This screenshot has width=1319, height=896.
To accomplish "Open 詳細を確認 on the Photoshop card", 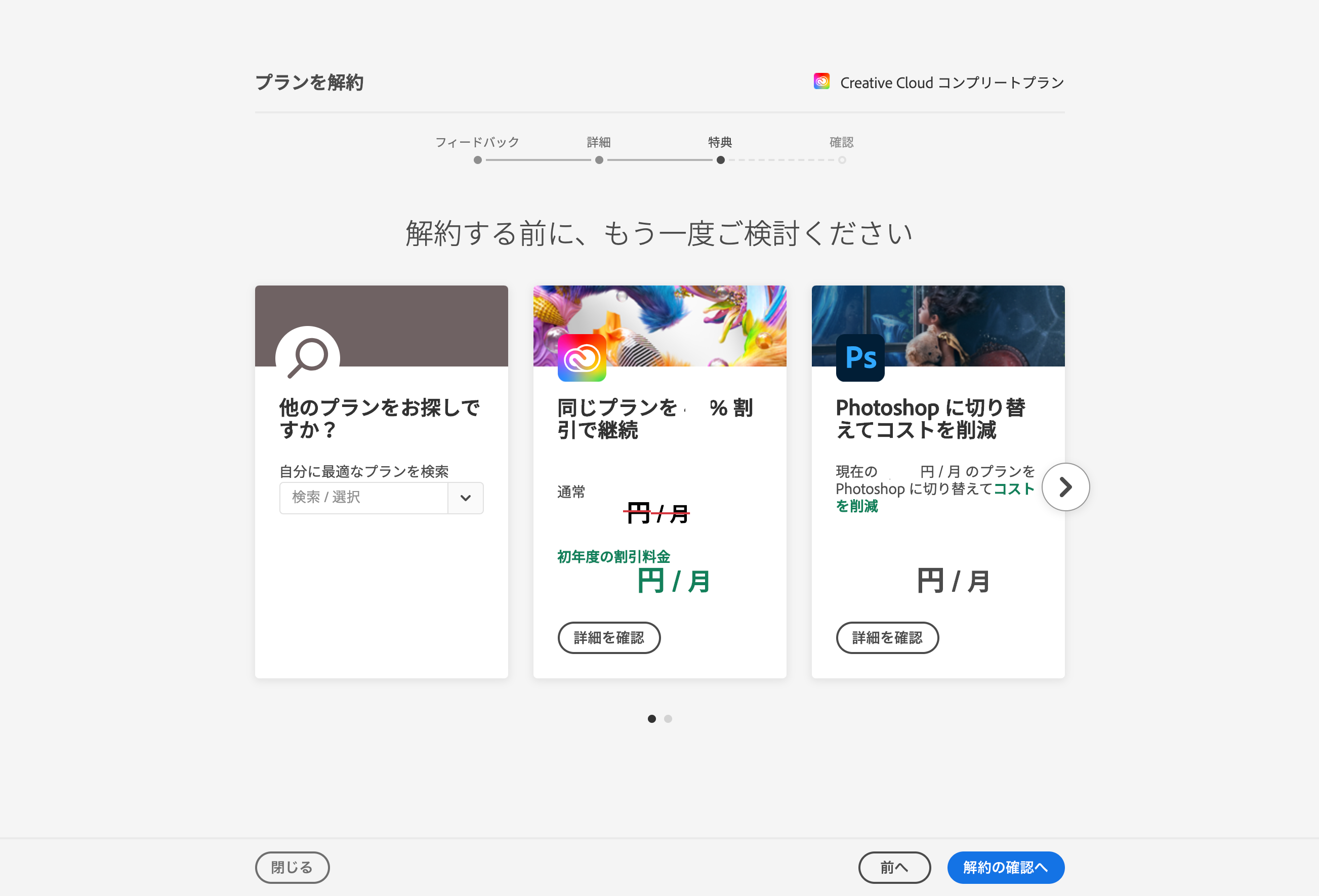I will [887, 638].
